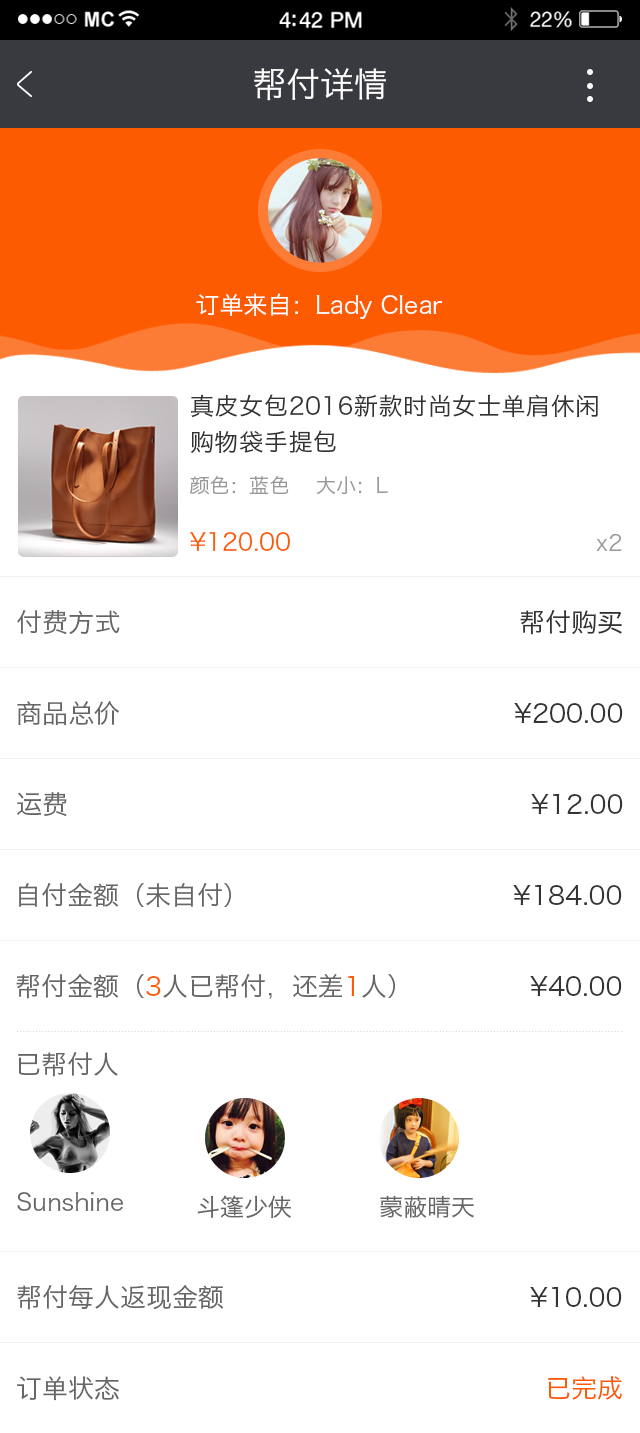Open the three-dot overflow menu
640x1433 pixels.
(589, 86)
